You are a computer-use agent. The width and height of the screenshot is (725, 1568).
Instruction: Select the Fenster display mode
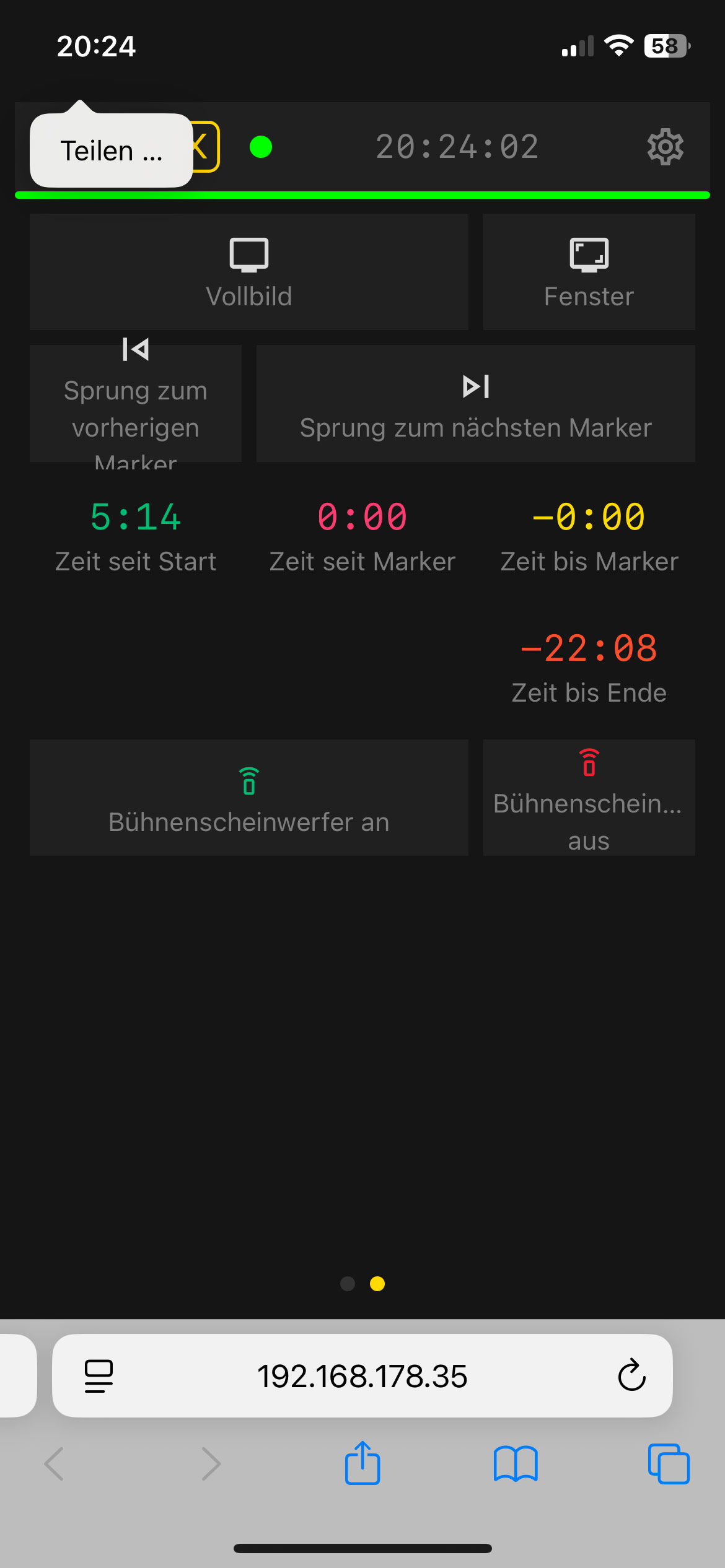click(x=589, y=272)
